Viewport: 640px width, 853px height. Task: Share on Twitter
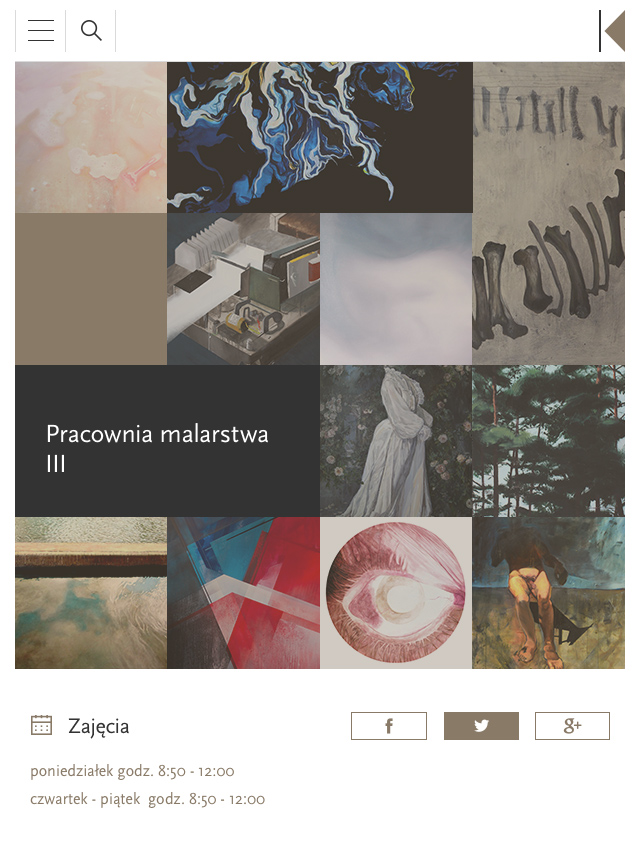pos(481,726)
